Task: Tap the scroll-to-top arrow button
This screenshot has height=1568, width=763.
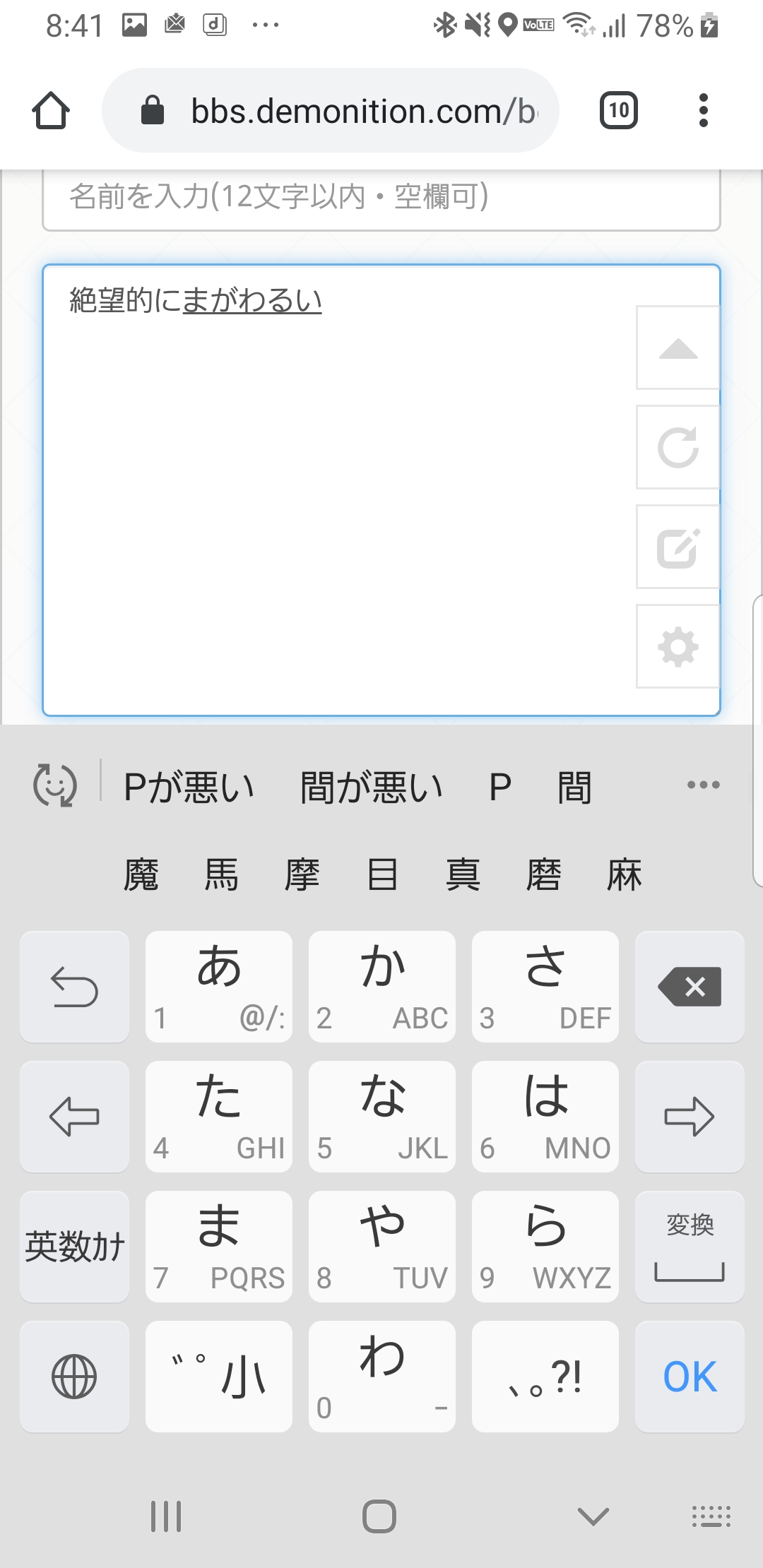Action: 678,348
